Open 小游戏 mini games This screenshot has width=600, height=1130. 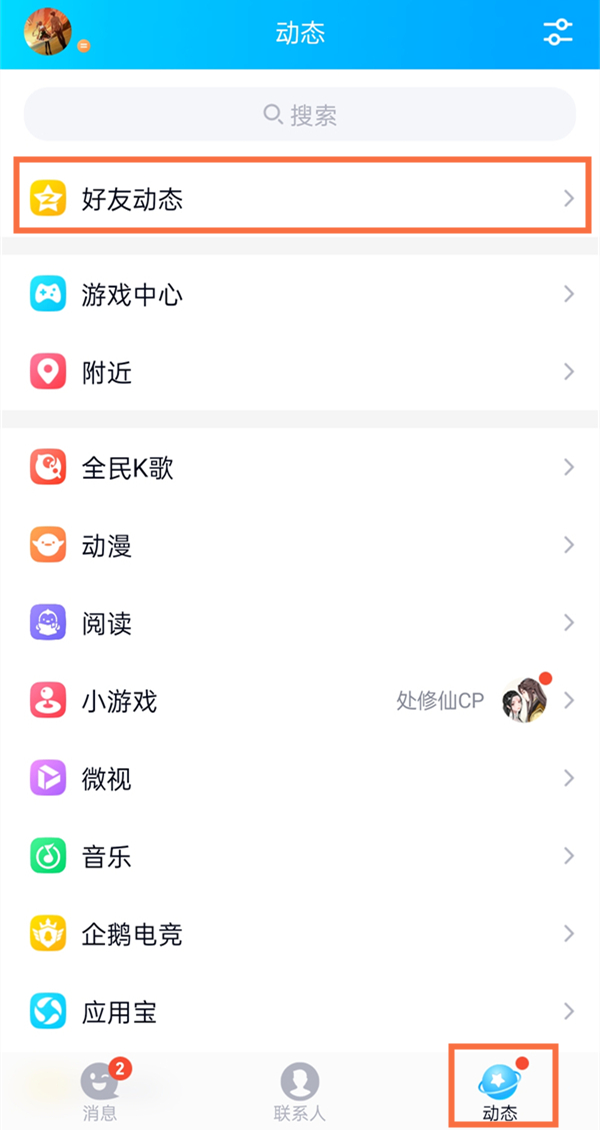300,701
